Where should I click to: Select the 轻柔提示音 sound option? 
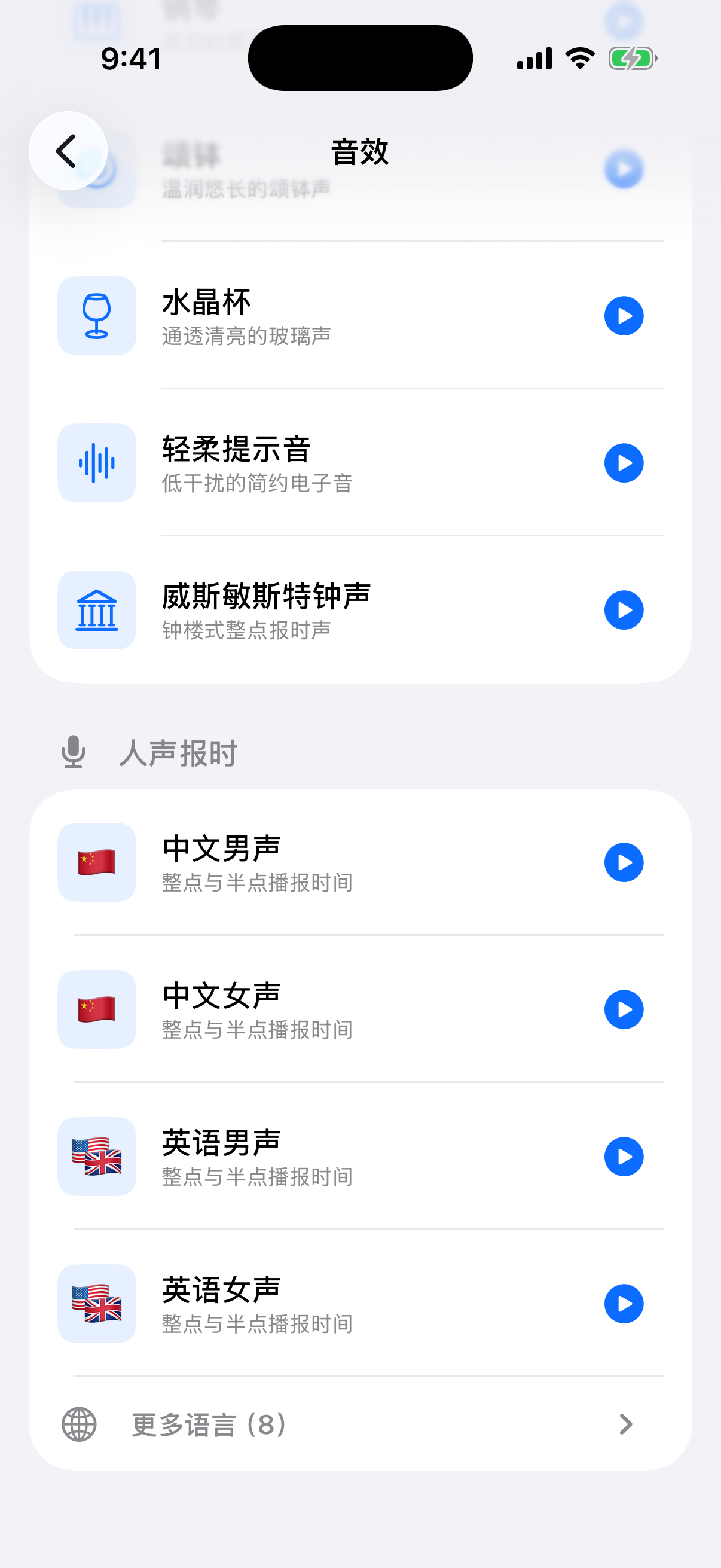pyautogui.click(x=304, y=463)
